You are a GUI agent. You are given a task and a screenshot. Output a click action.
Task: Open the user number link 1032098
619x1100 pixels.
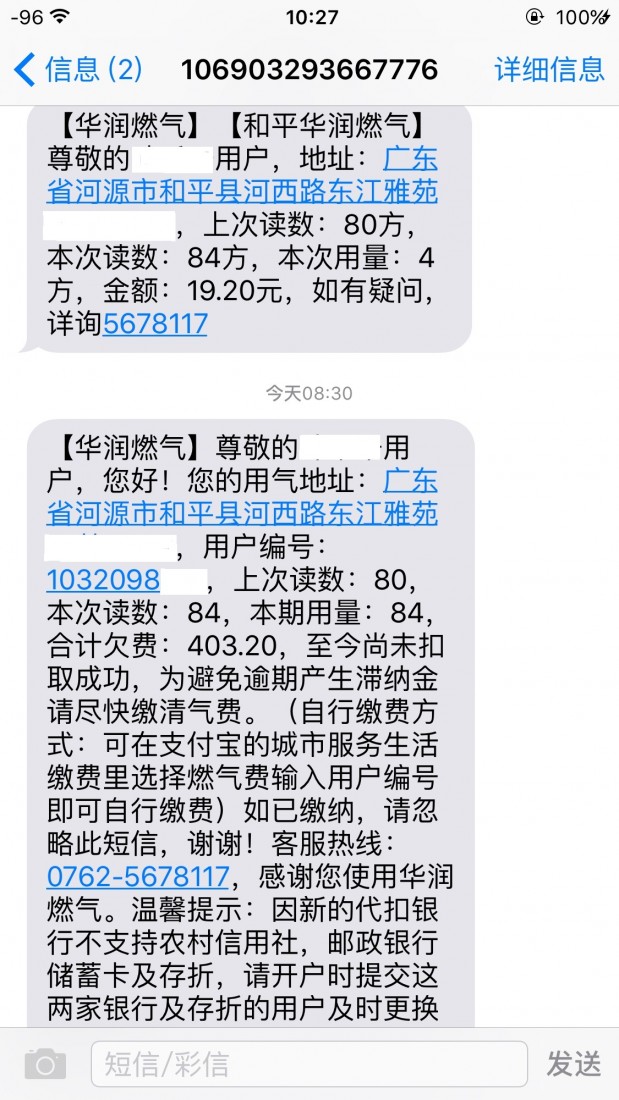tap(104, 579)
